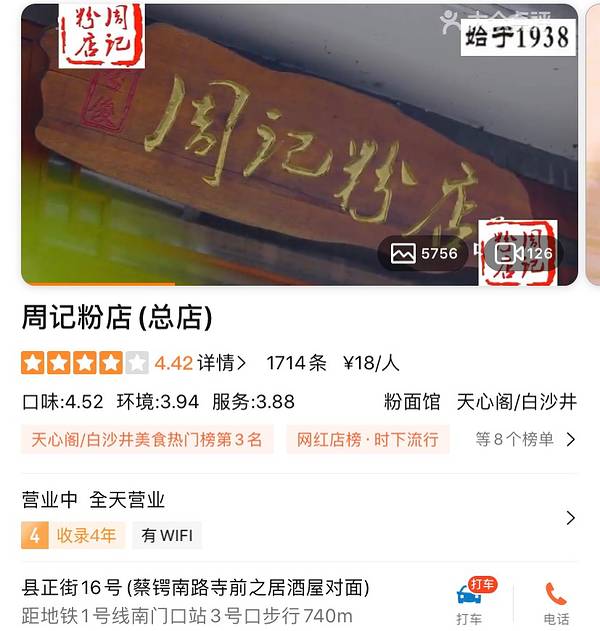The width and height of the screenshot is (600, 631).
Task: Call the shop via 电话
Action: tap(556, 602)
